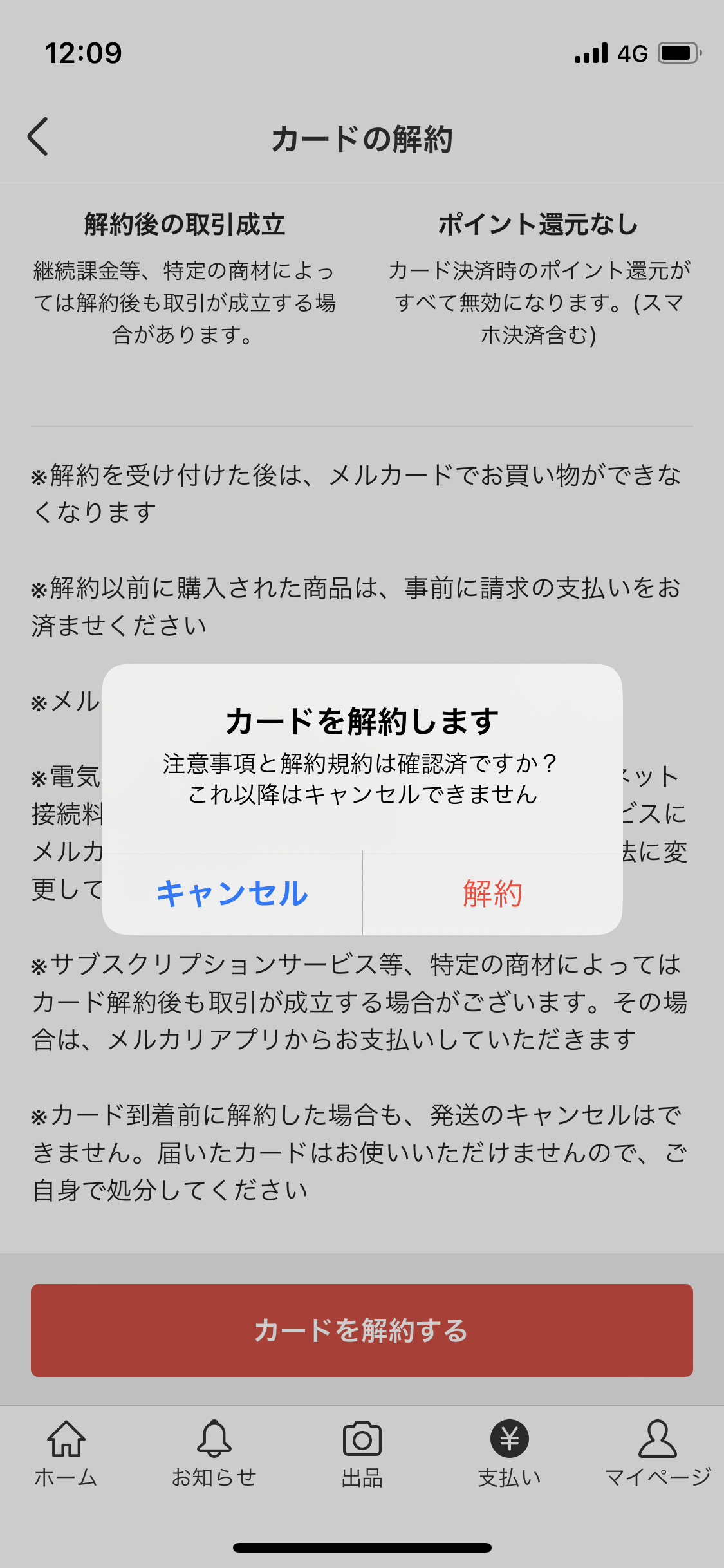Switch to the ホーム tab
The height and width of the screenshot is (1568, 724).
(66, 1453)
